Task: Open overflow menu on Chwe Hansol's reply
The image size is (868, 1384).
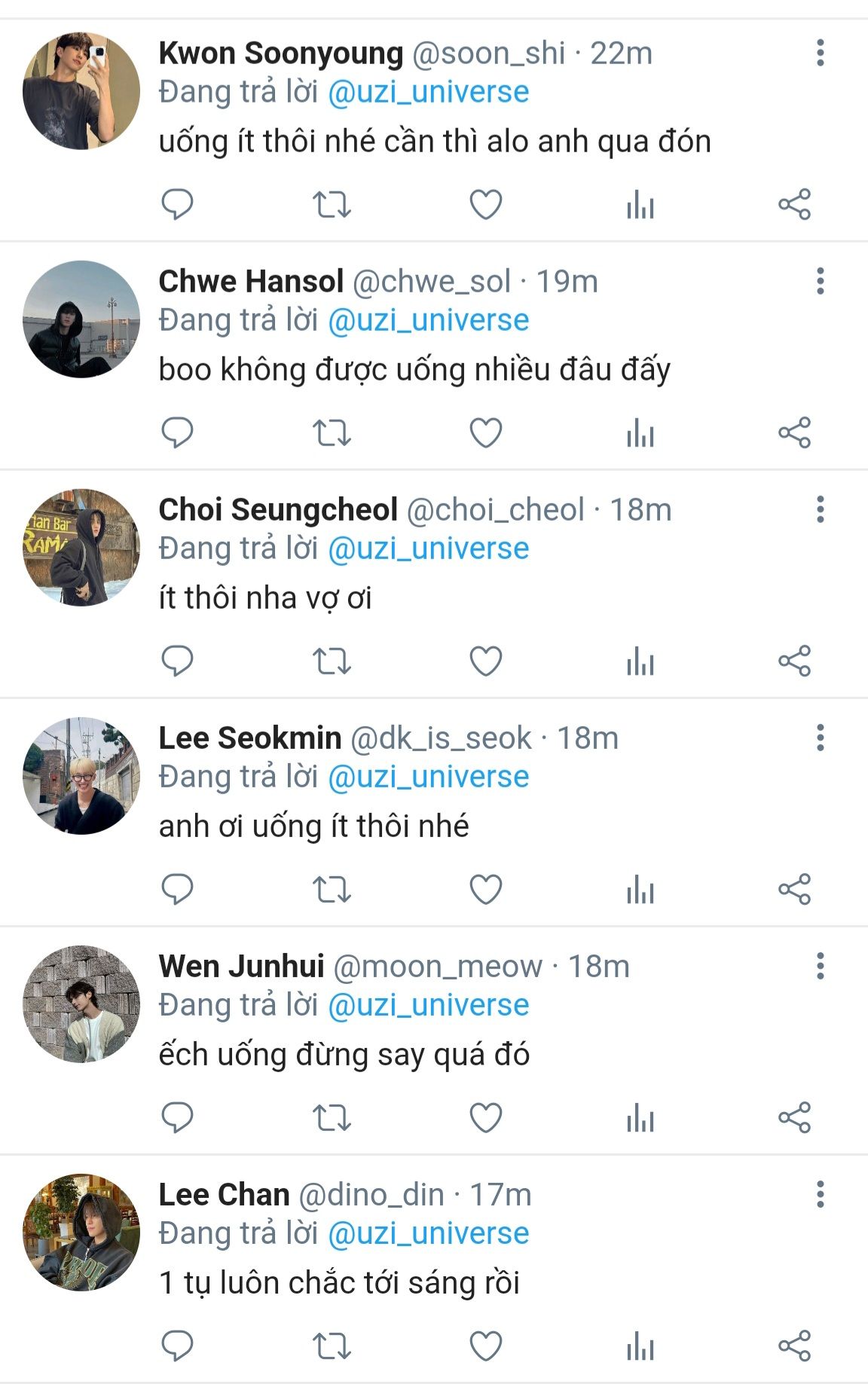Action: tap(820, 282)
